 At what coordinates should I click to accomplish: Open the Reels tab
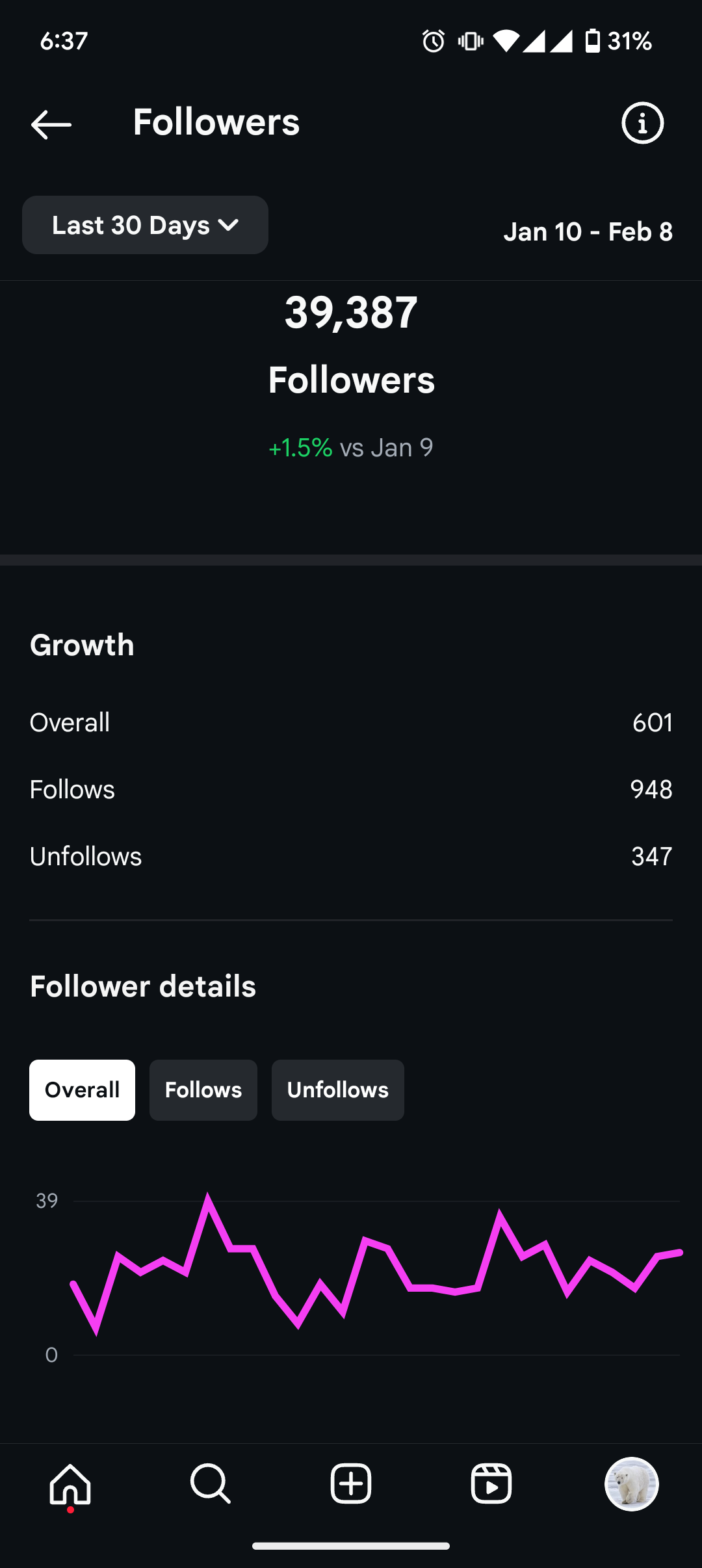[x=491, y=1484]
